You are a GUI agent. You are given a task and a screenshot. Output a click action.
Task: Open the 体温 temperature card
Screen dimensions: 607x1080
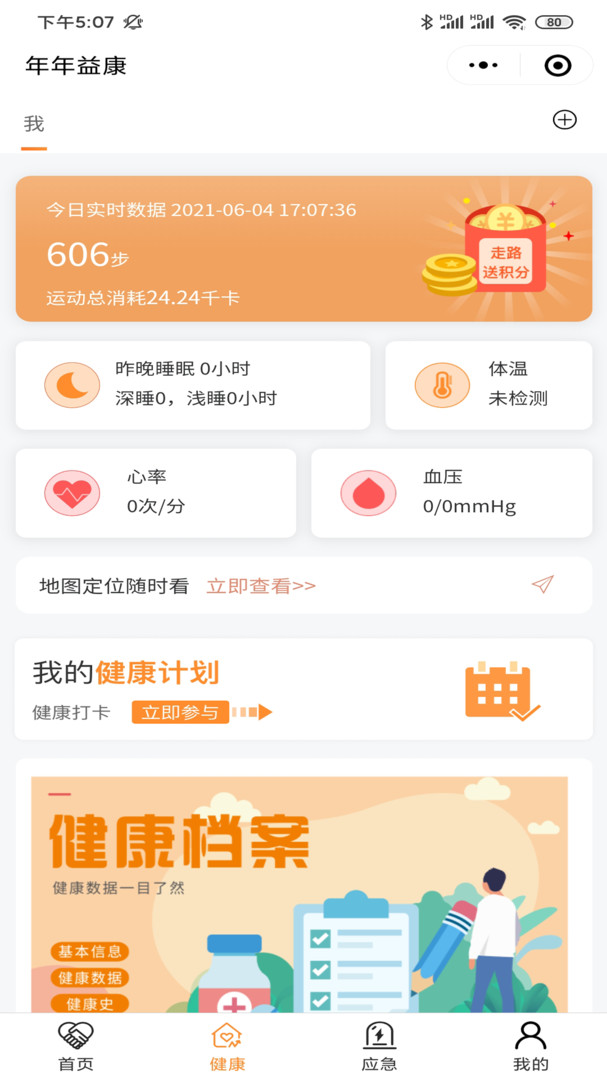tap(488, 385)
